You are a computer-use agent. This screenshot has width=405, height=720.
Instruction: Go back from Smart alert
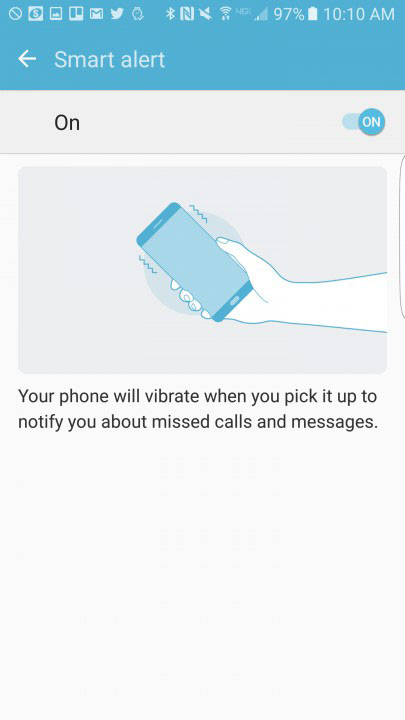[27, 59]
